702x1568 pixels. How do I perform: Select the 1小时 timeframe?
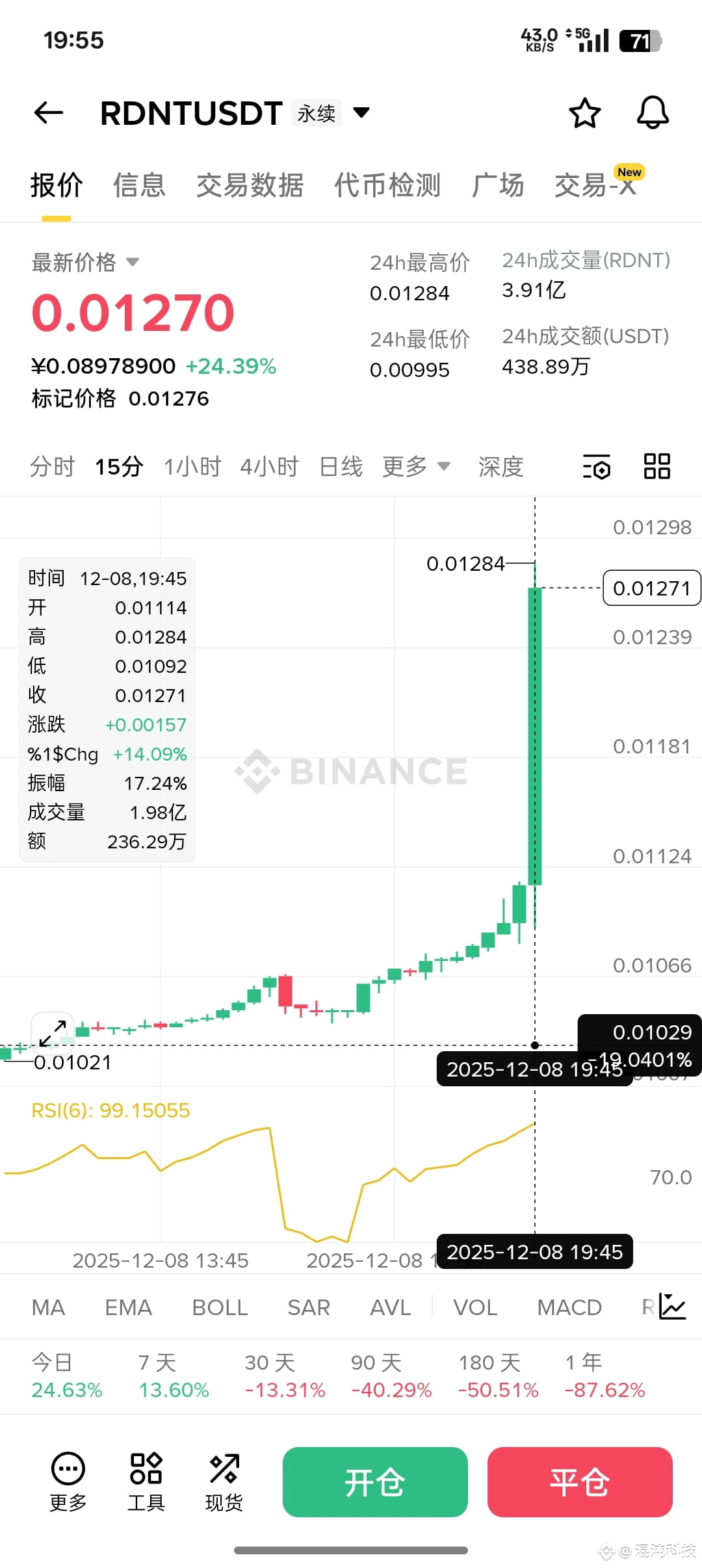[192, 467]
